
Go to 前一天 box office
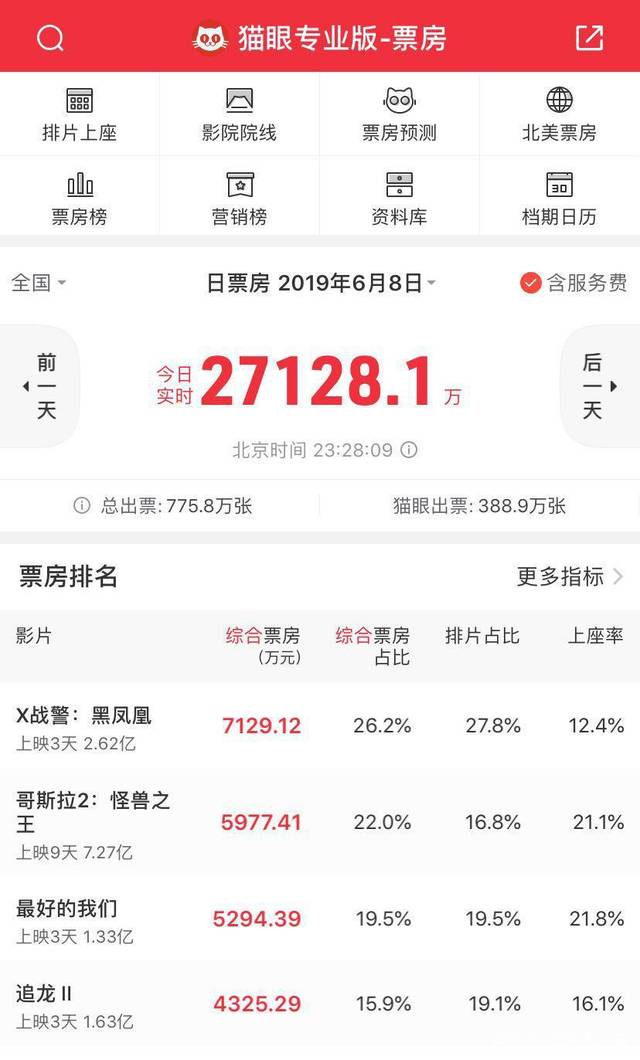[41, 386]
